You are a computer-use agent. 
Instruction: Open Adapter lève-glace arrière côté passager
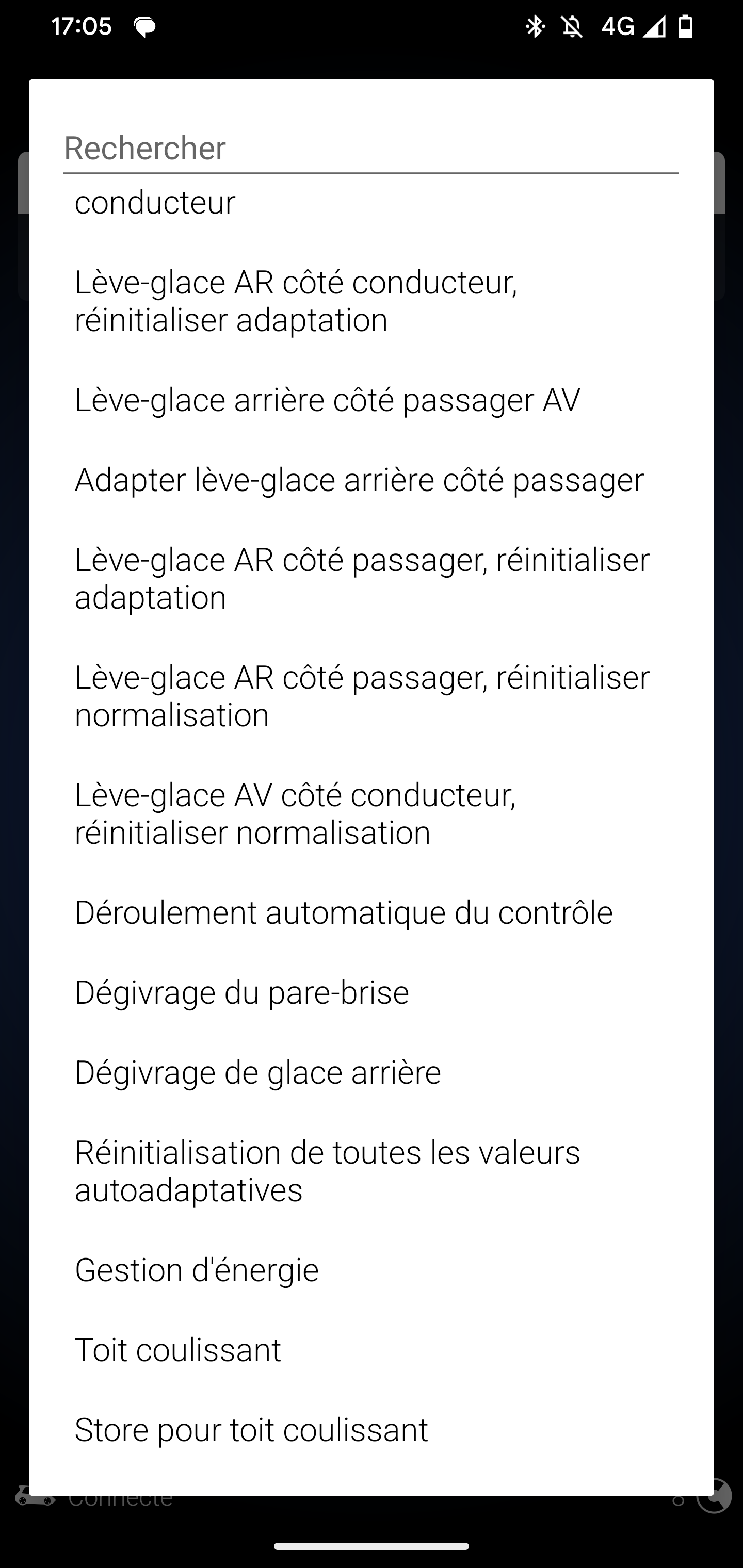click(371, 480)
